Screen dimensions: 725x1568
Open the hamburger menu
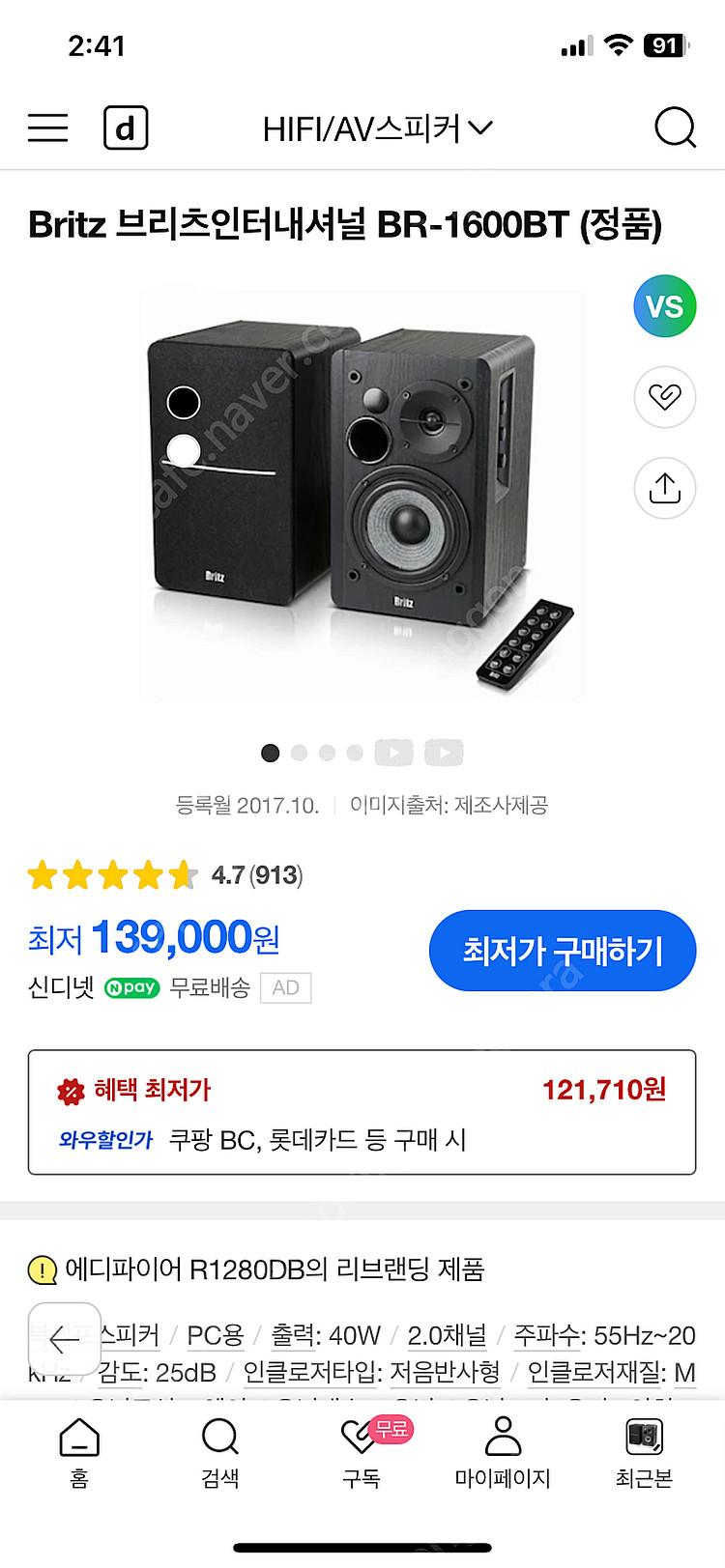click(x=47, y=128)
